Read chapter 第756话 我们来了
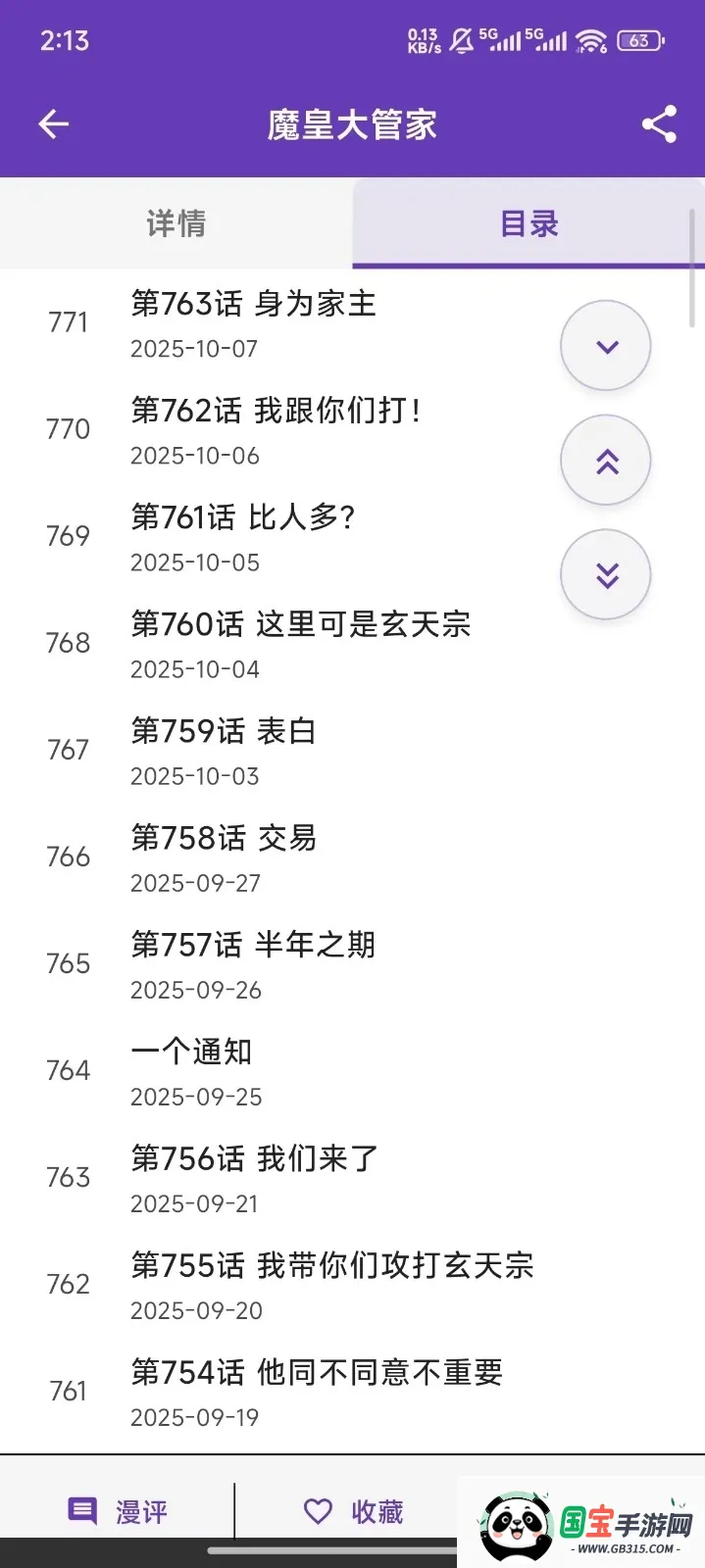The width and height of the screenshot is (705, 1568). tap(254, 1159)
